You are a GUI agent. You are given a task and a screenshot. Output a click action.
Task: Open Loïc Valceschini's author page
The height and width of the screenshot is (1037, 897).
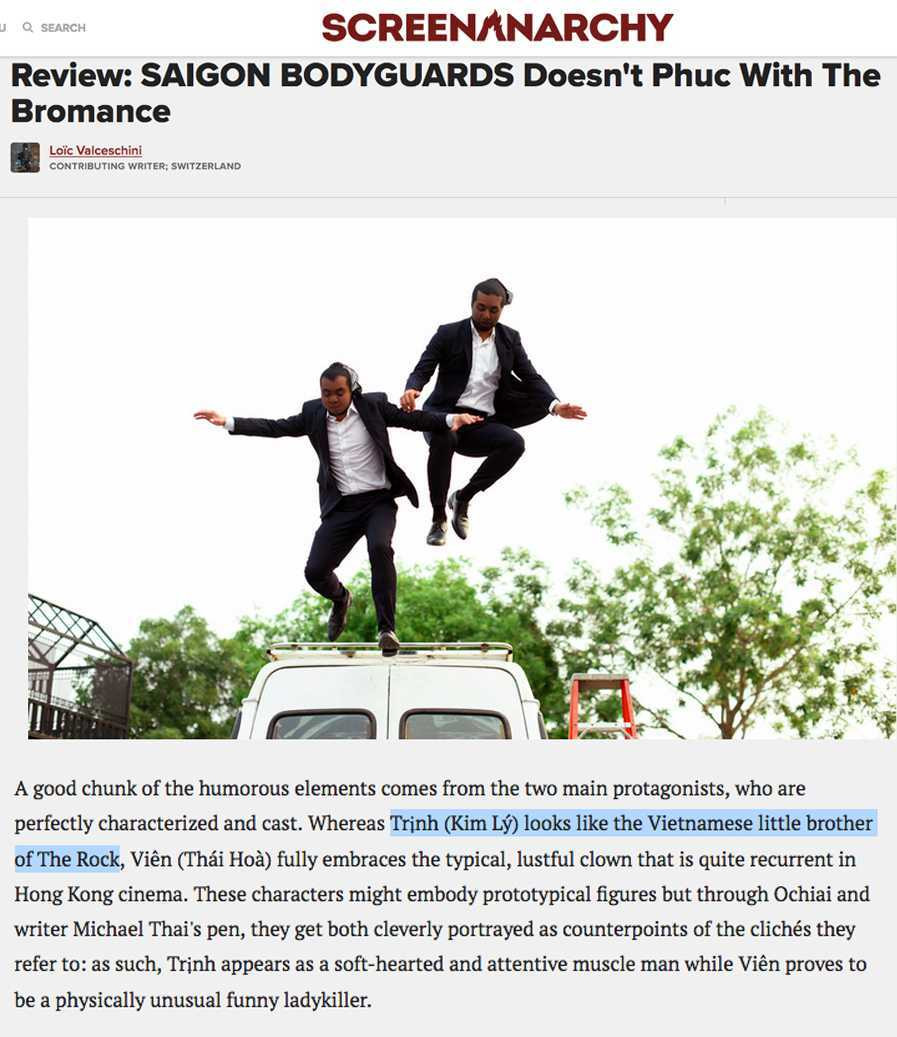[x=96, y=151]
